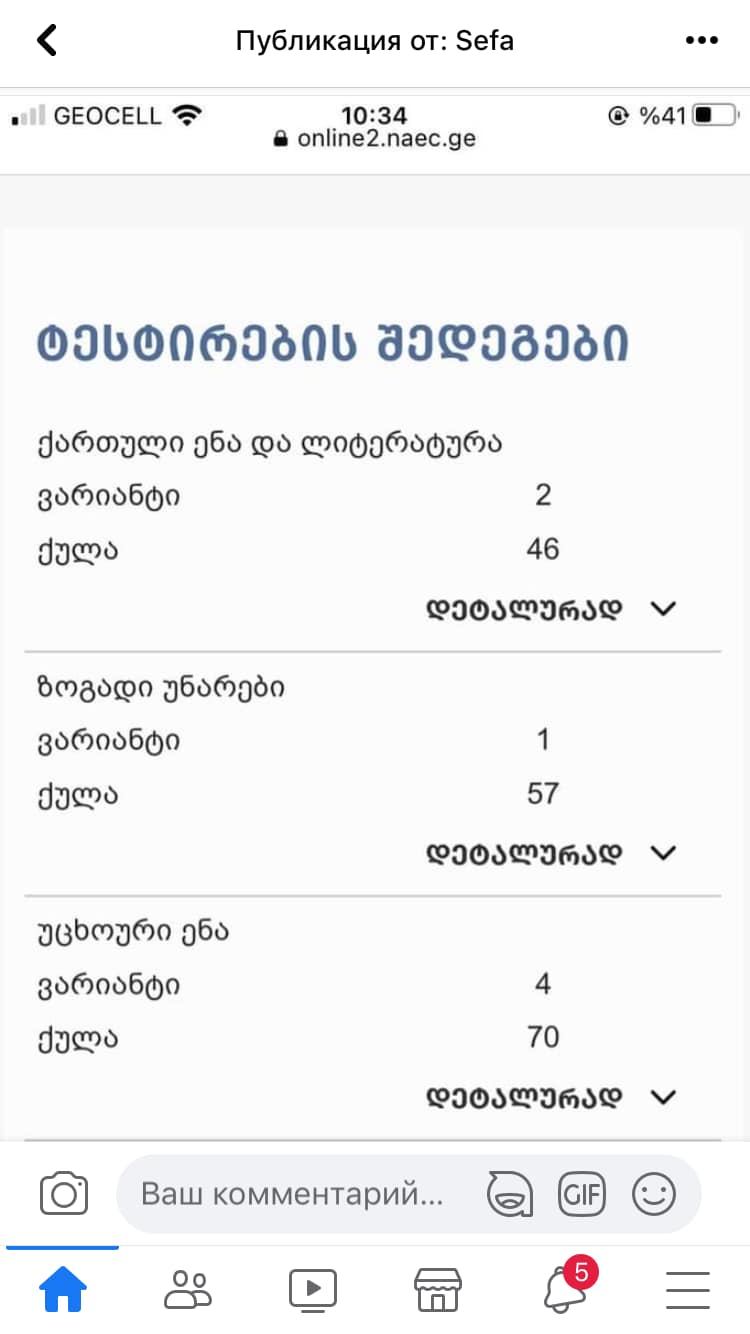Go back from Sefa's publication
750x1334 pixels.
[x=46, y=41]
